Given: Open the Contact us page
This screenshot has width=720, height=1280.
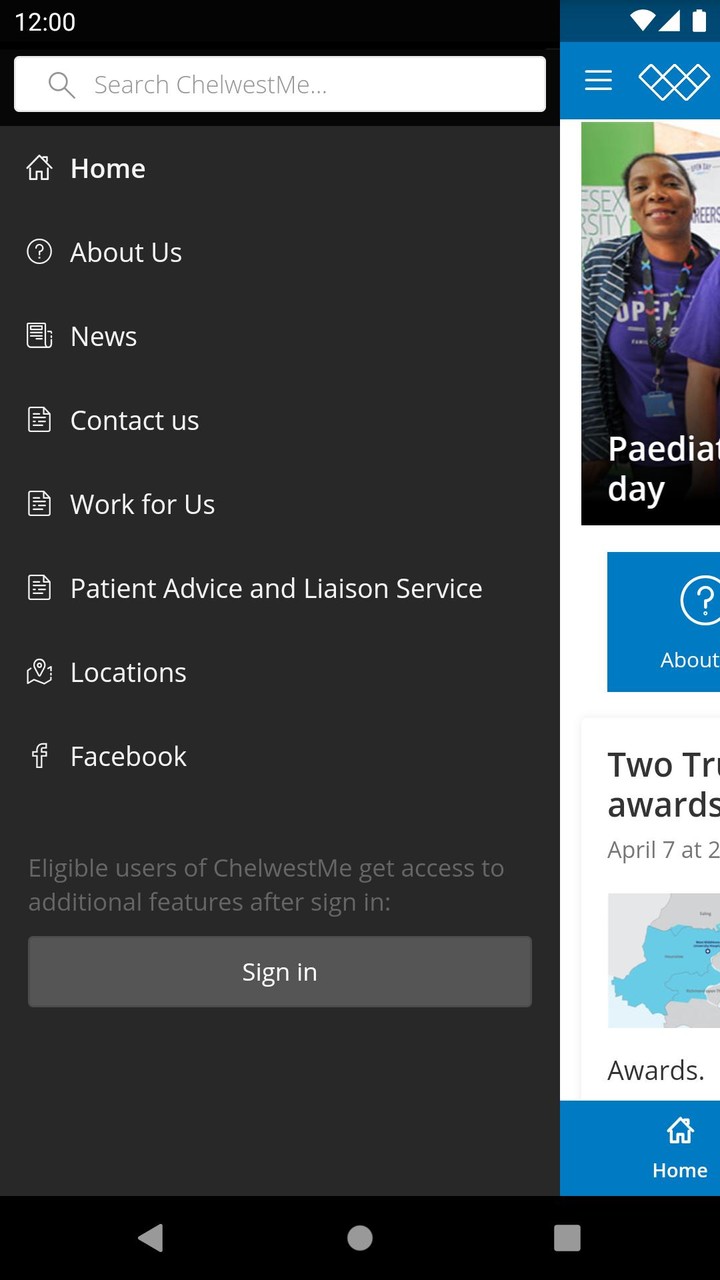Looking at the screenshot, I should coord(134,420).
